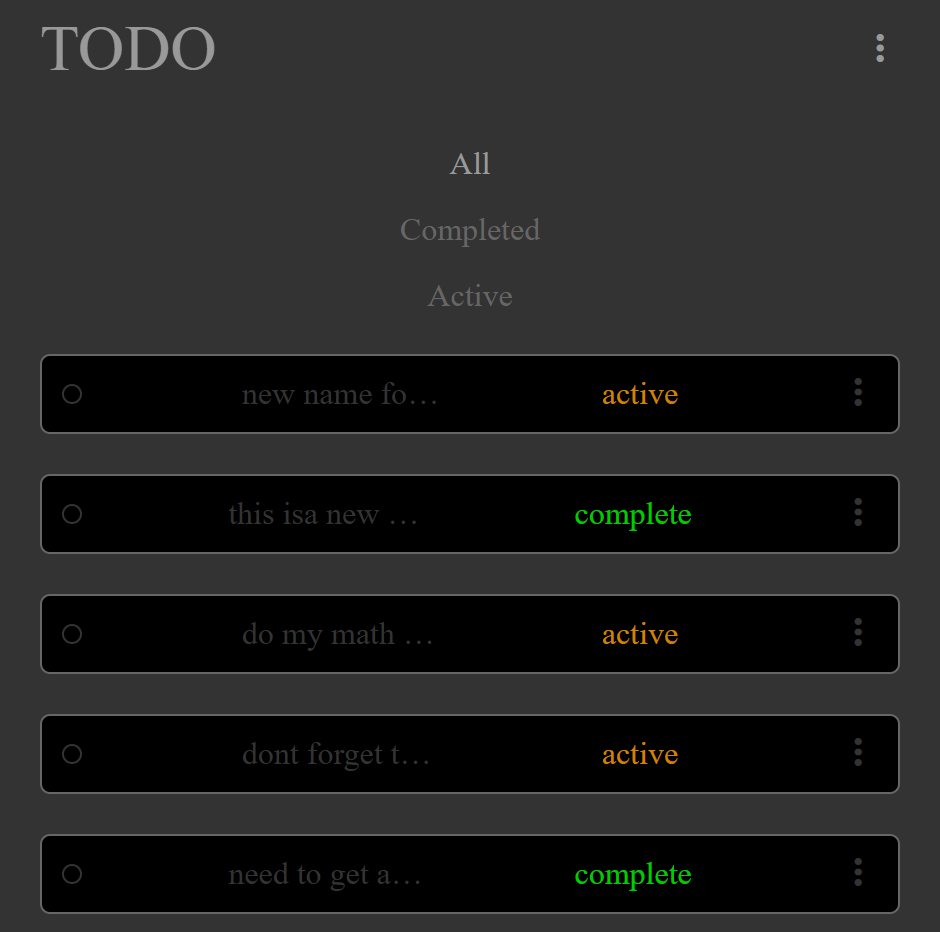This screenshot has width=940, height=932.
Task: Toggle the circle on "this isa new …"
Action: (x=72, y=514)
